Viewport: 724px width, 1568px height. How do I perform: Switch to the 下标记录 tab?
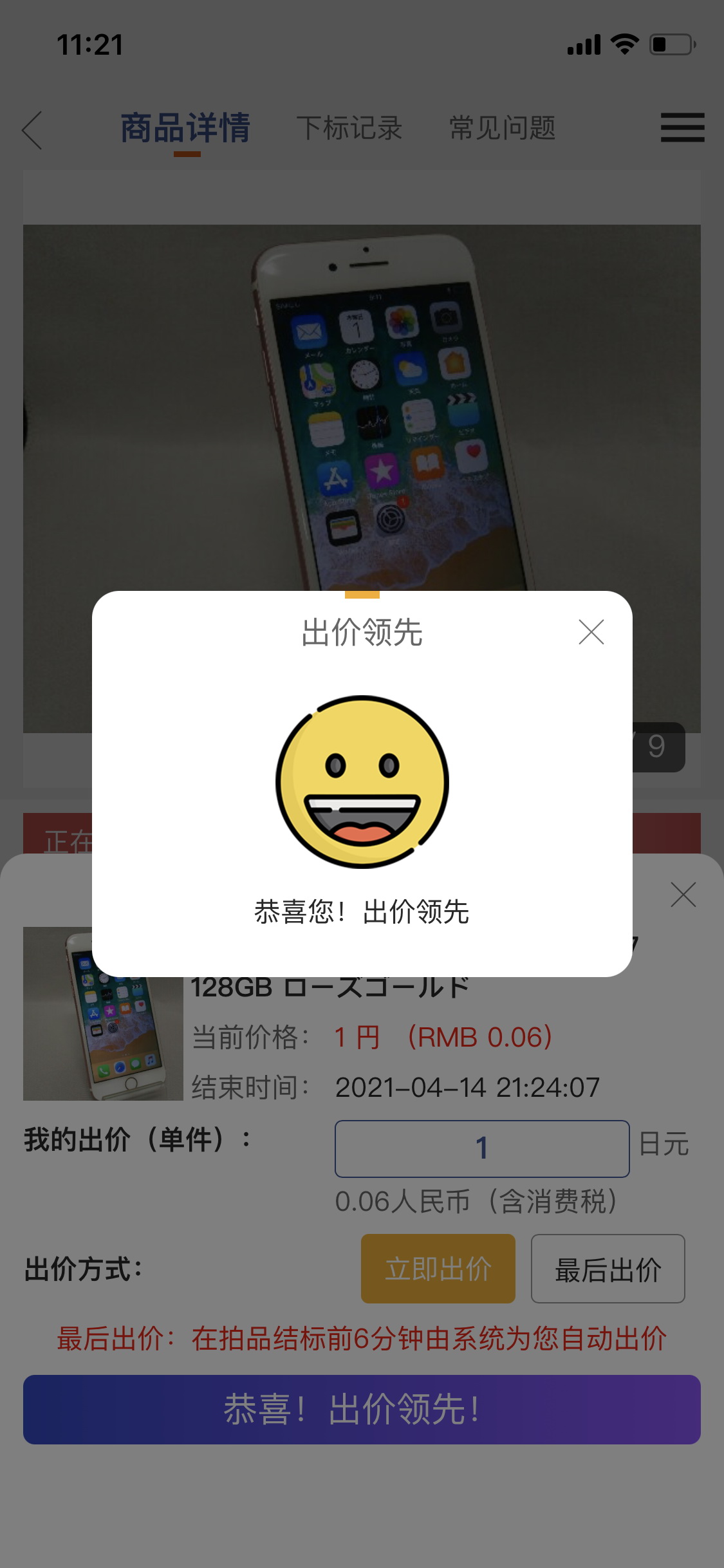tap(349, 128)
